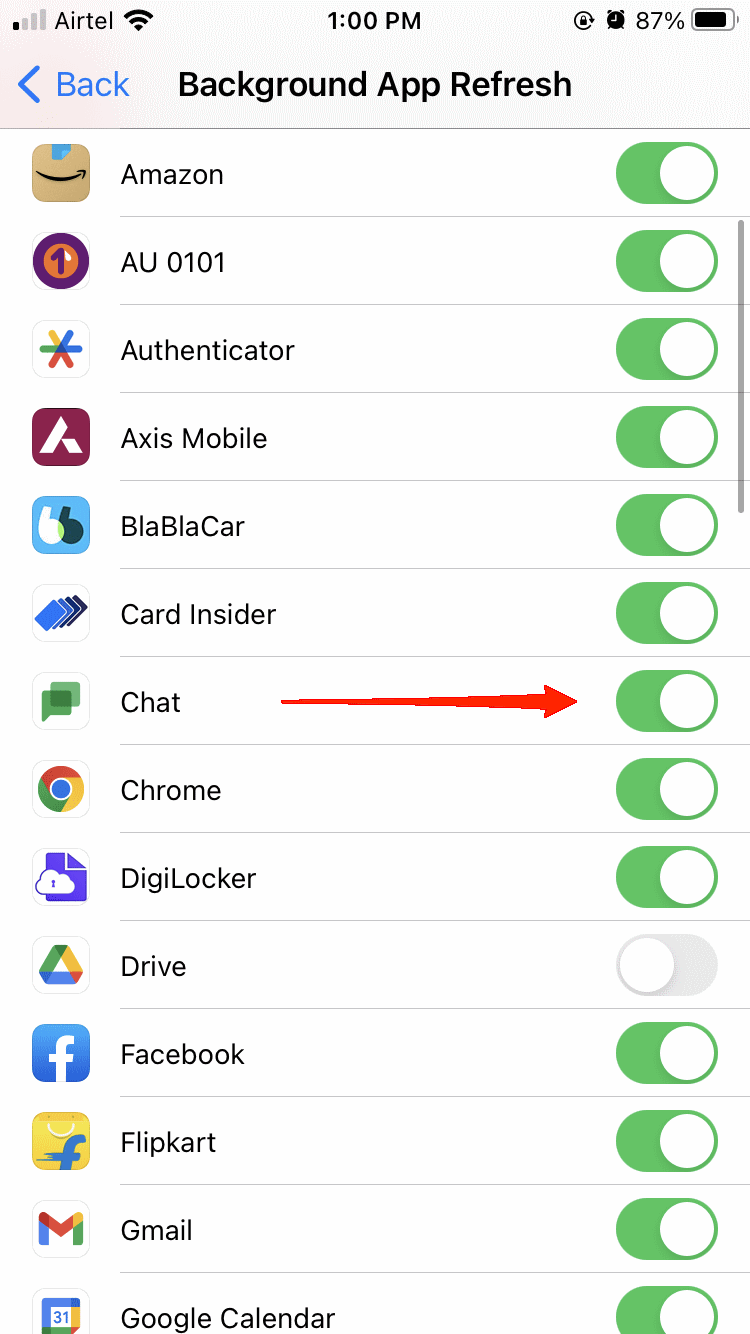Turn off the Card Insider switch
Viewport: 750px width, 1334px height.
(667, 614)
